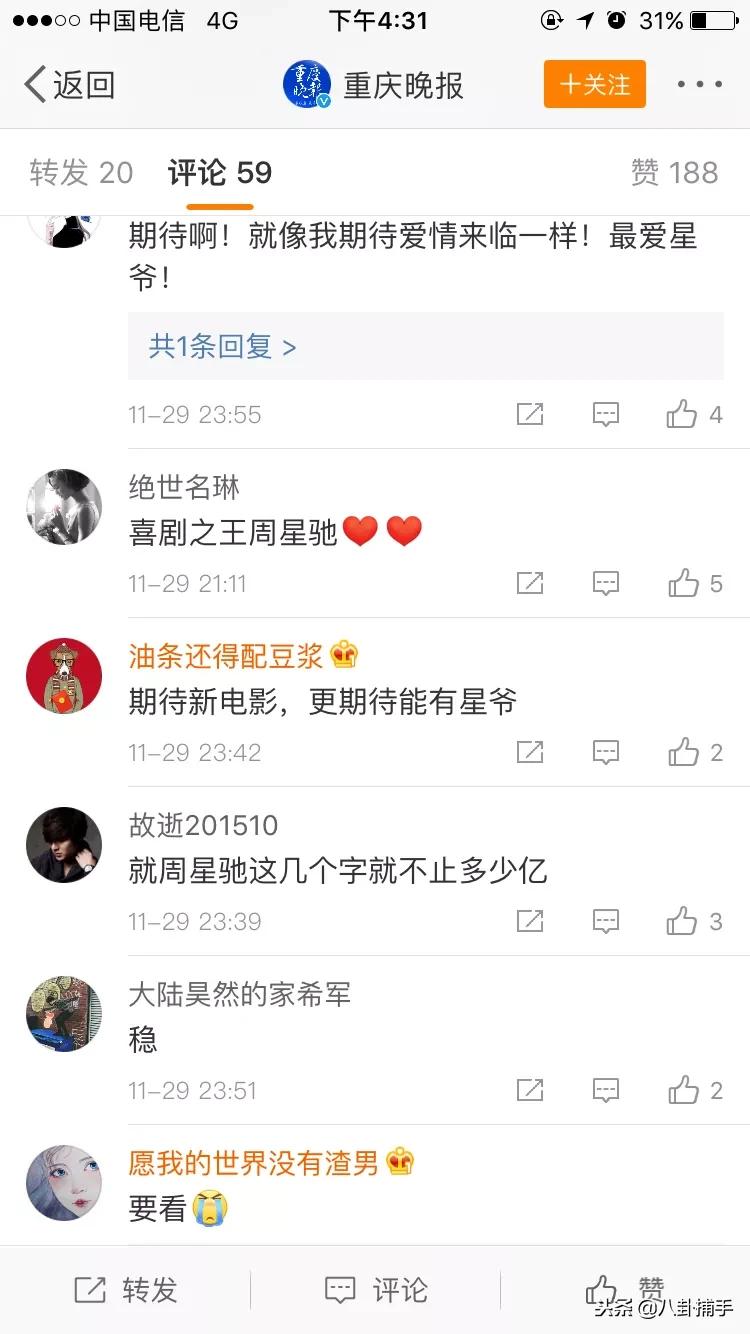Tap the 返回 back control
750x1334 pixels.
tap(68, 85)
